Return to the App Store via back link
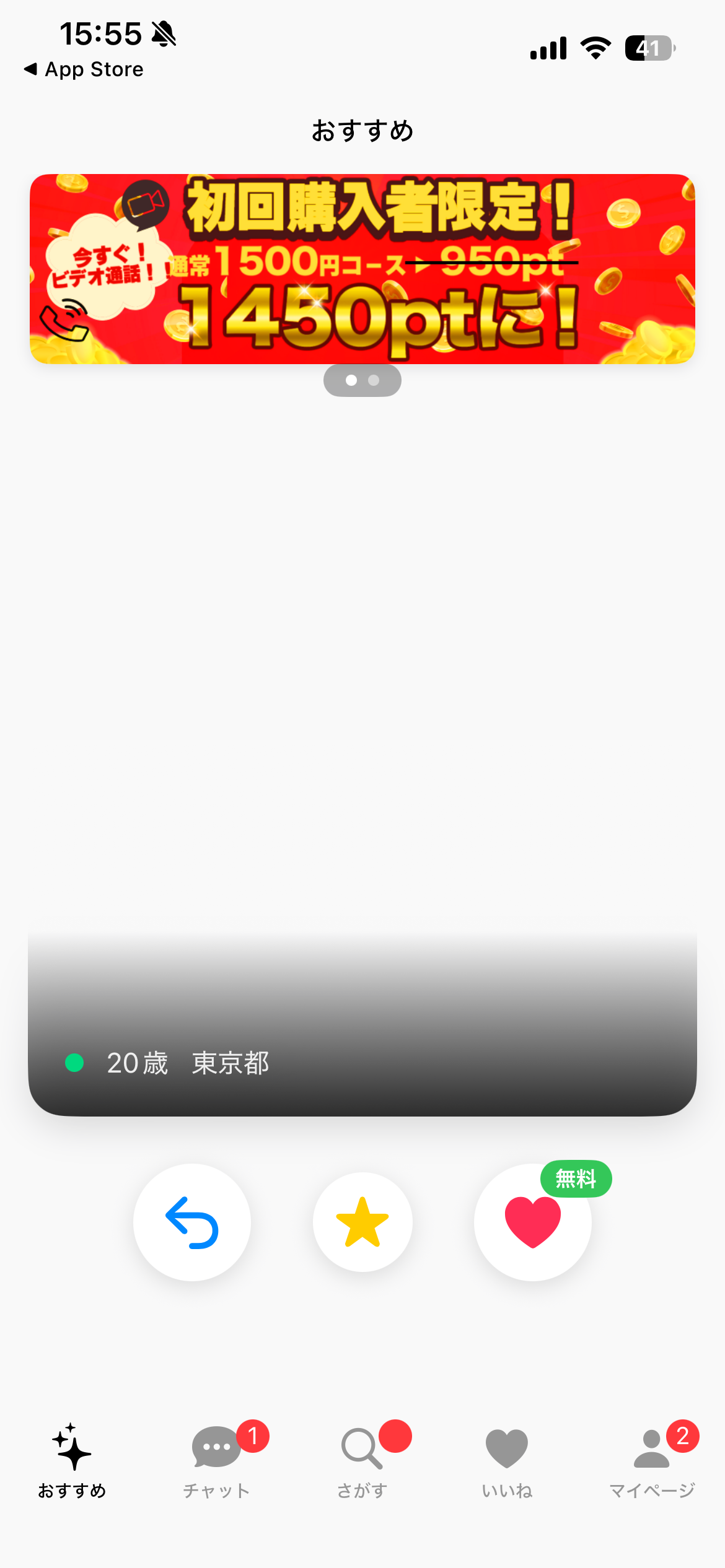This screenshot has height=1568, width=725. (x=84, y=69)
